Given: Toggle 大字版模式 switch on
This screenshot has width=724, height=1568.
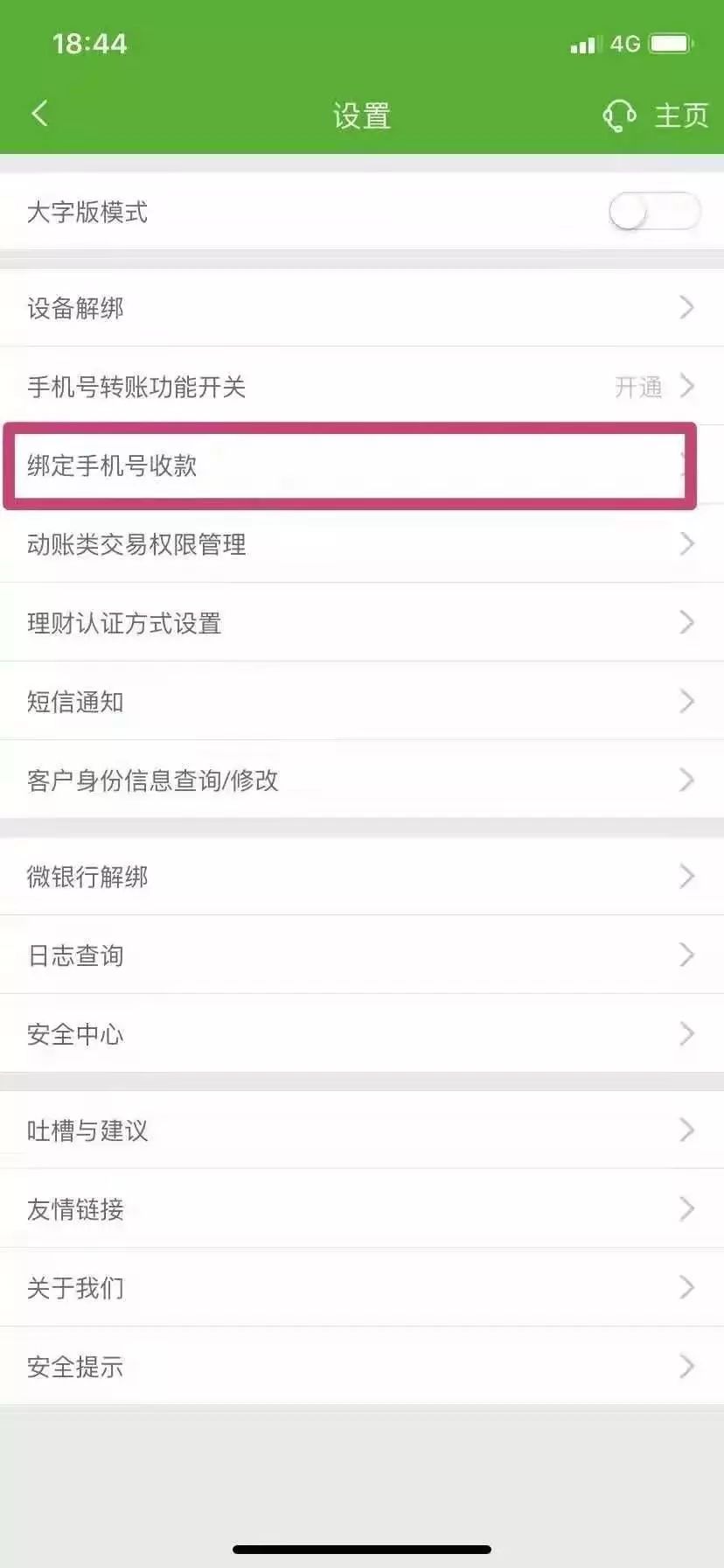Looking at the screenshot, I should [654, 212].
